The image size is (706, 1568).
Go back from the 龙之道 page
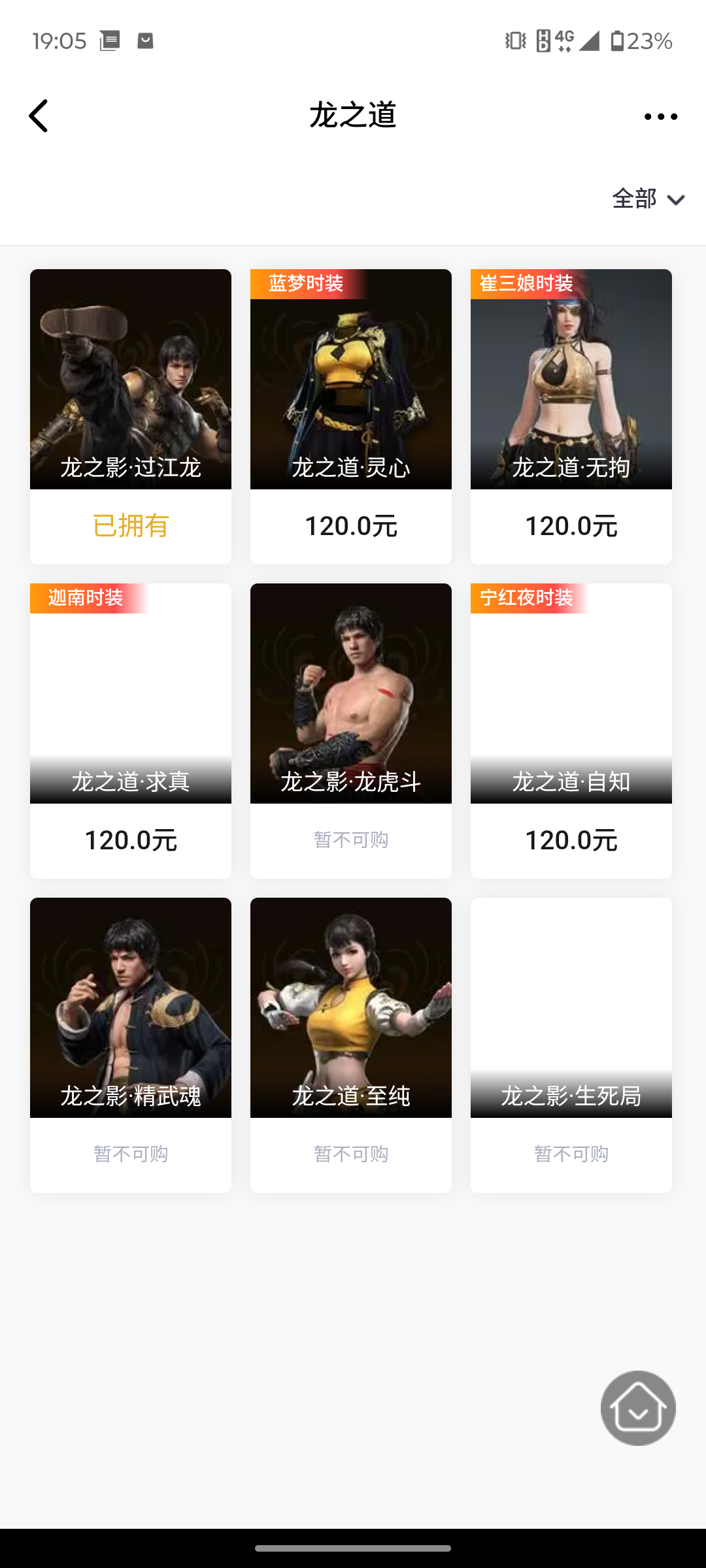pos(39,116)
